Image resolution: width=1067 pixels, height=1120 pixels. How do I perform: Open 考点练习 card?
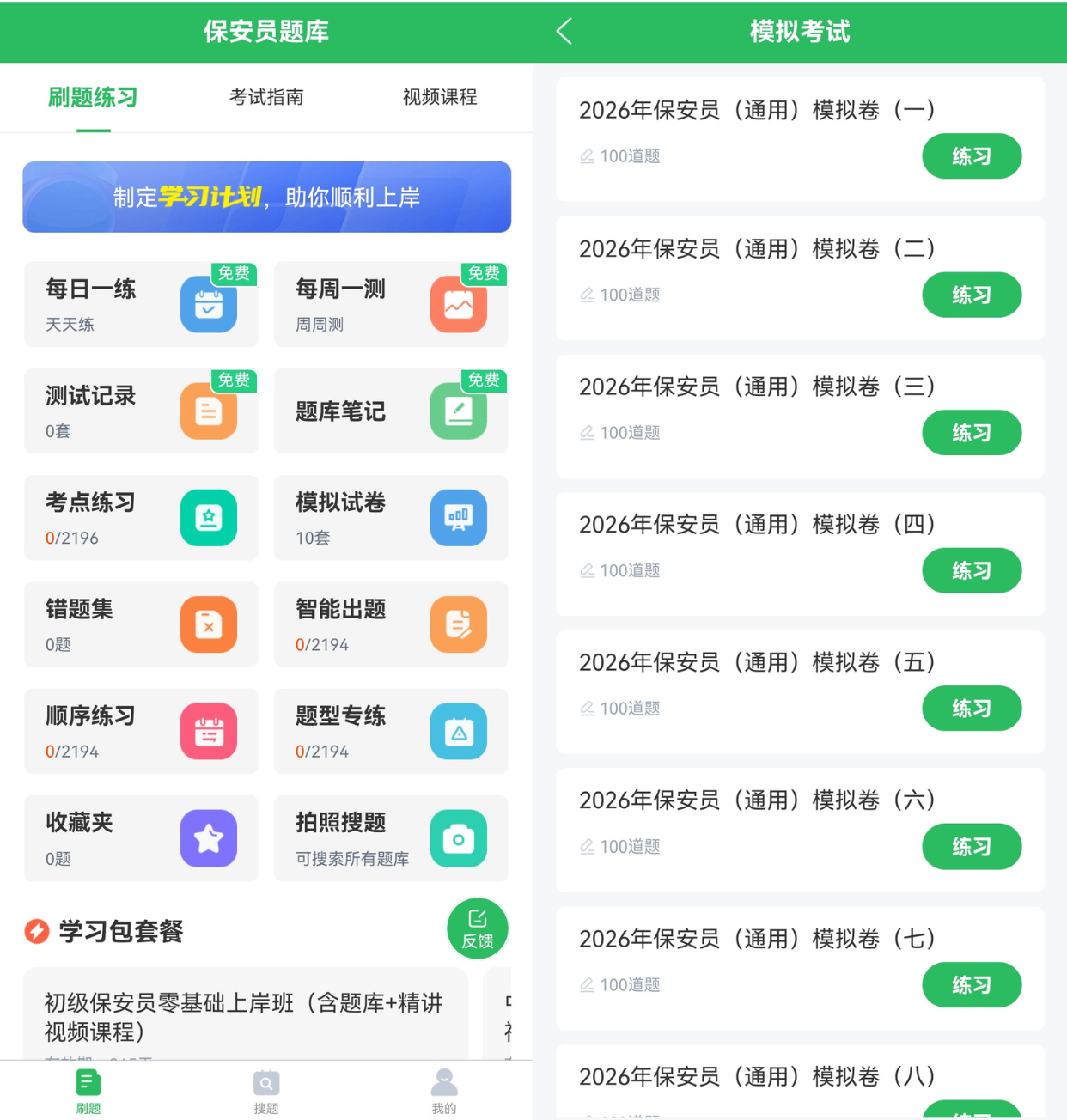(x=141, y=518)
